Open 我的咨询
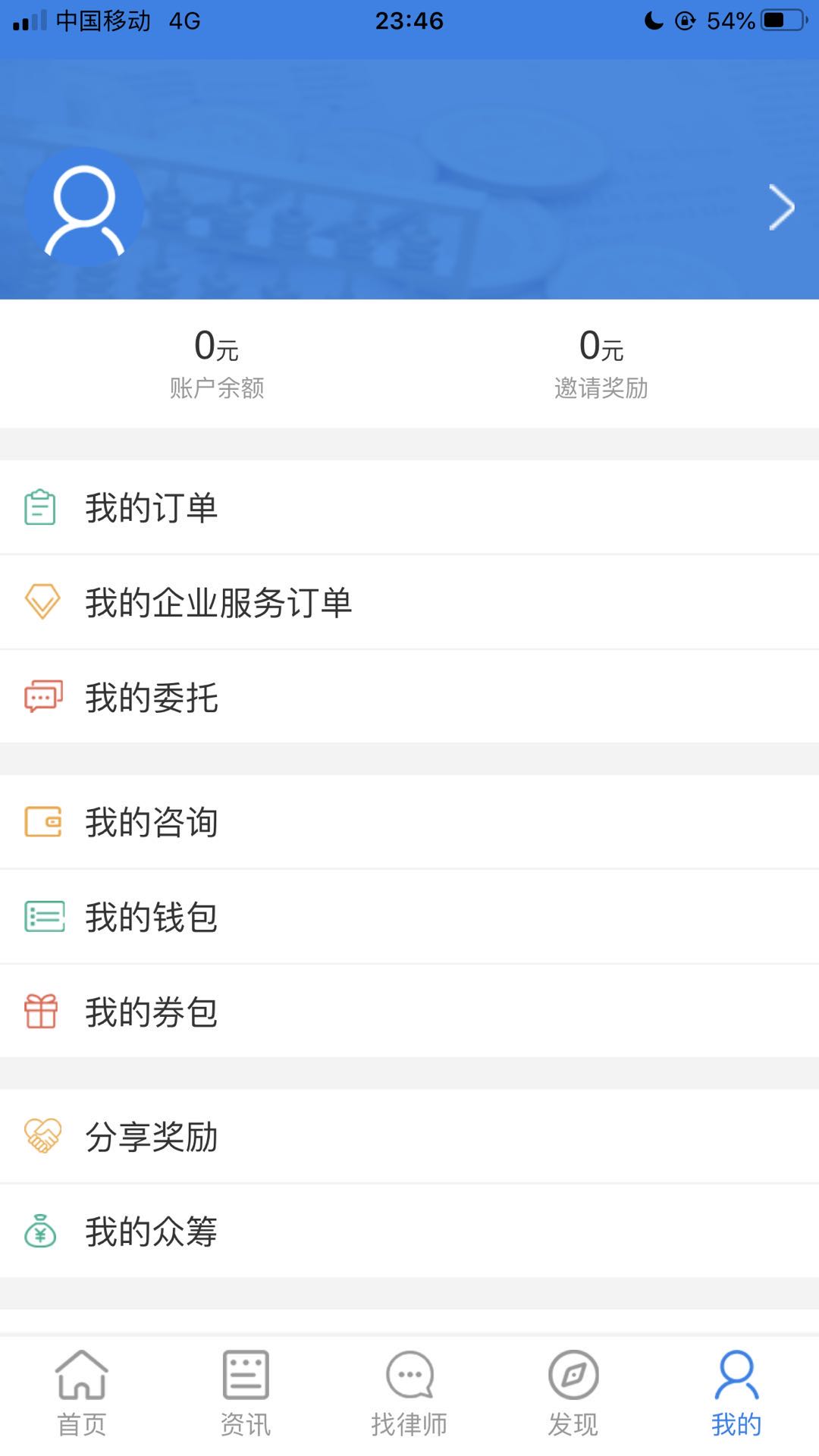The width and height of the screenshot is (819, 1456). click(409, 822)
